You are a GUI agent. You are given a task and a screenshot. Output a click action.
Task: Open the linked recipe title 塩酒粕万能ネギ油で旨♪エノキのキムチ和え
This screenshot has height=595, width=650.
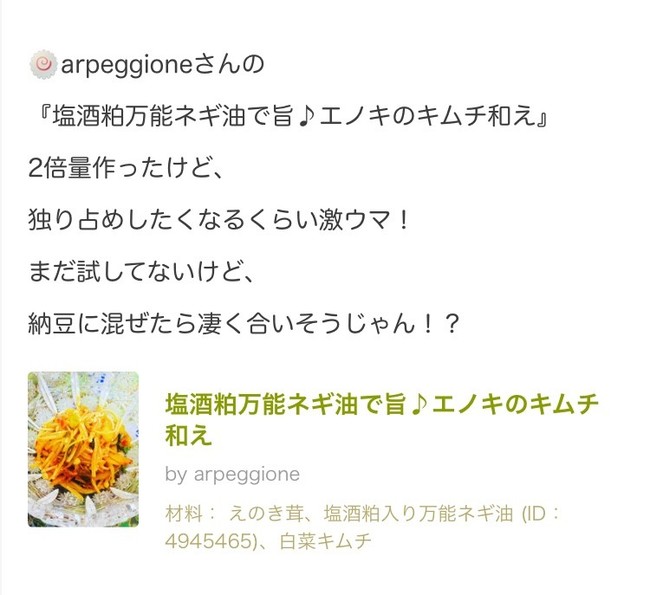click(x=381, y=404)
